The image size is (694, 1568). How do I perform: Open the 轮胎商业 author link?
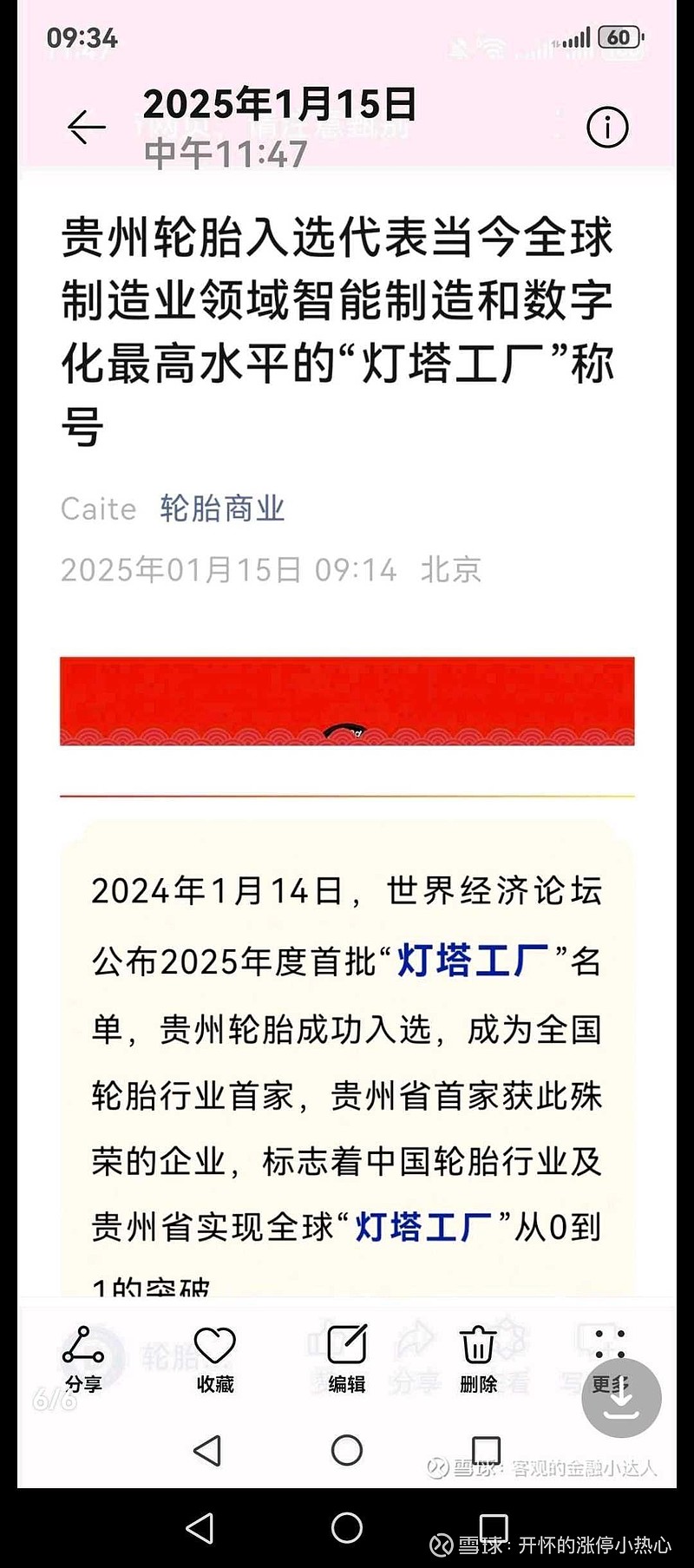[222, 508]
